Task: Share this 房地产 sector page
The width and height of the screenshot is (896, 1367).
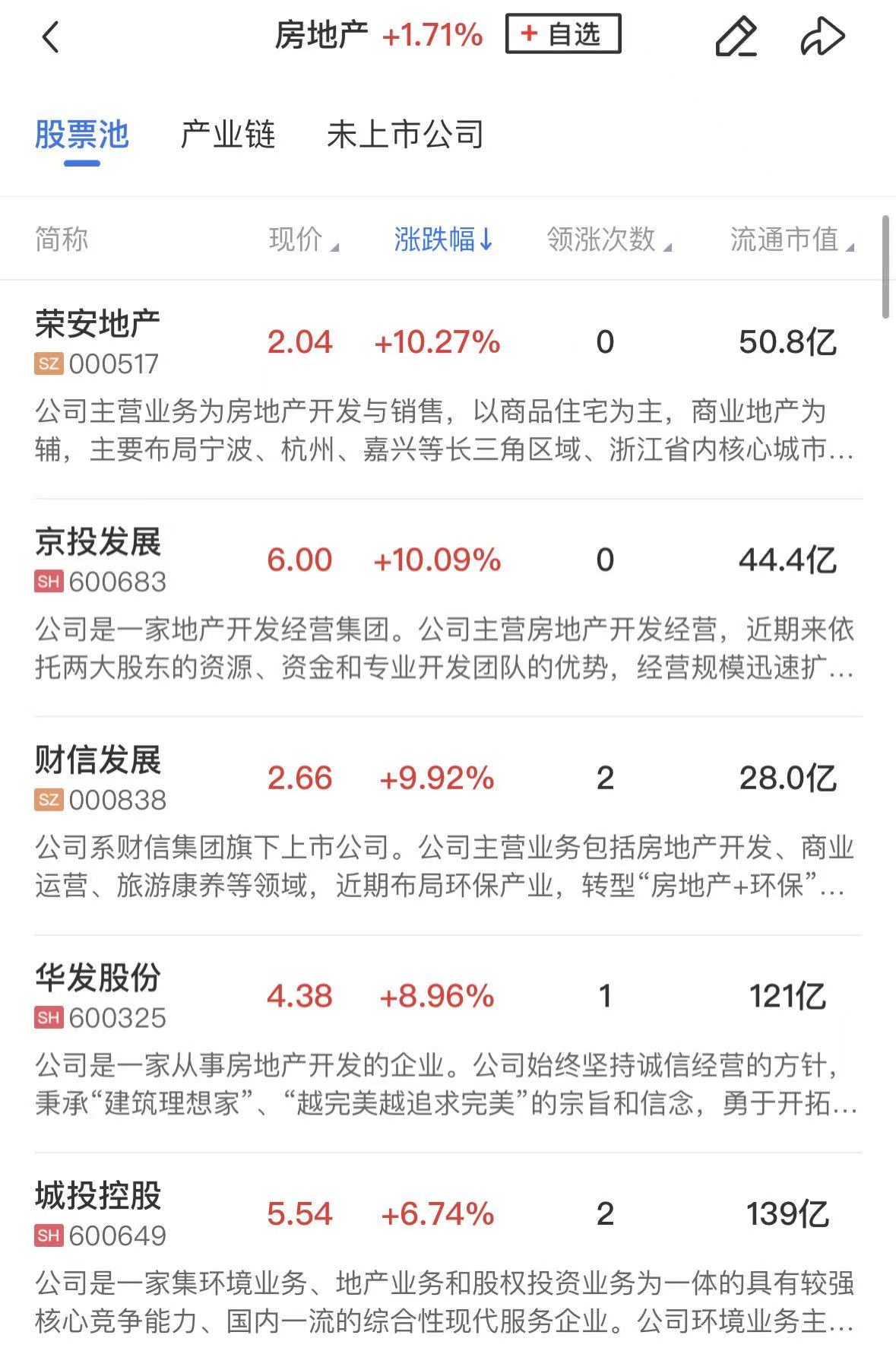Action: click(x=822, y=36)
